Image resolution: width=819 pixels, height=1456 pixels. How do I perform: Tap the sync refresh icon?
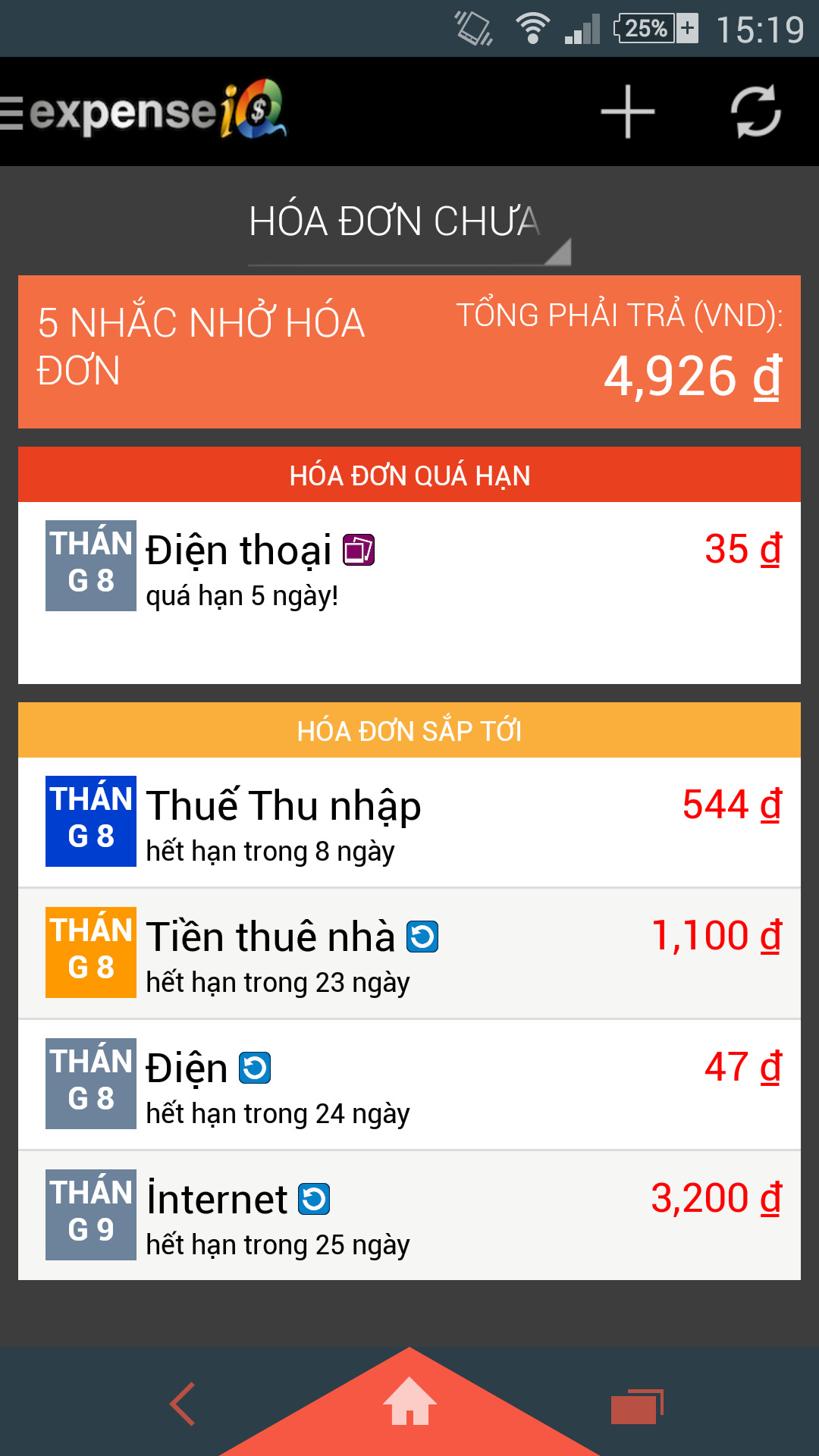pos(755,112)
